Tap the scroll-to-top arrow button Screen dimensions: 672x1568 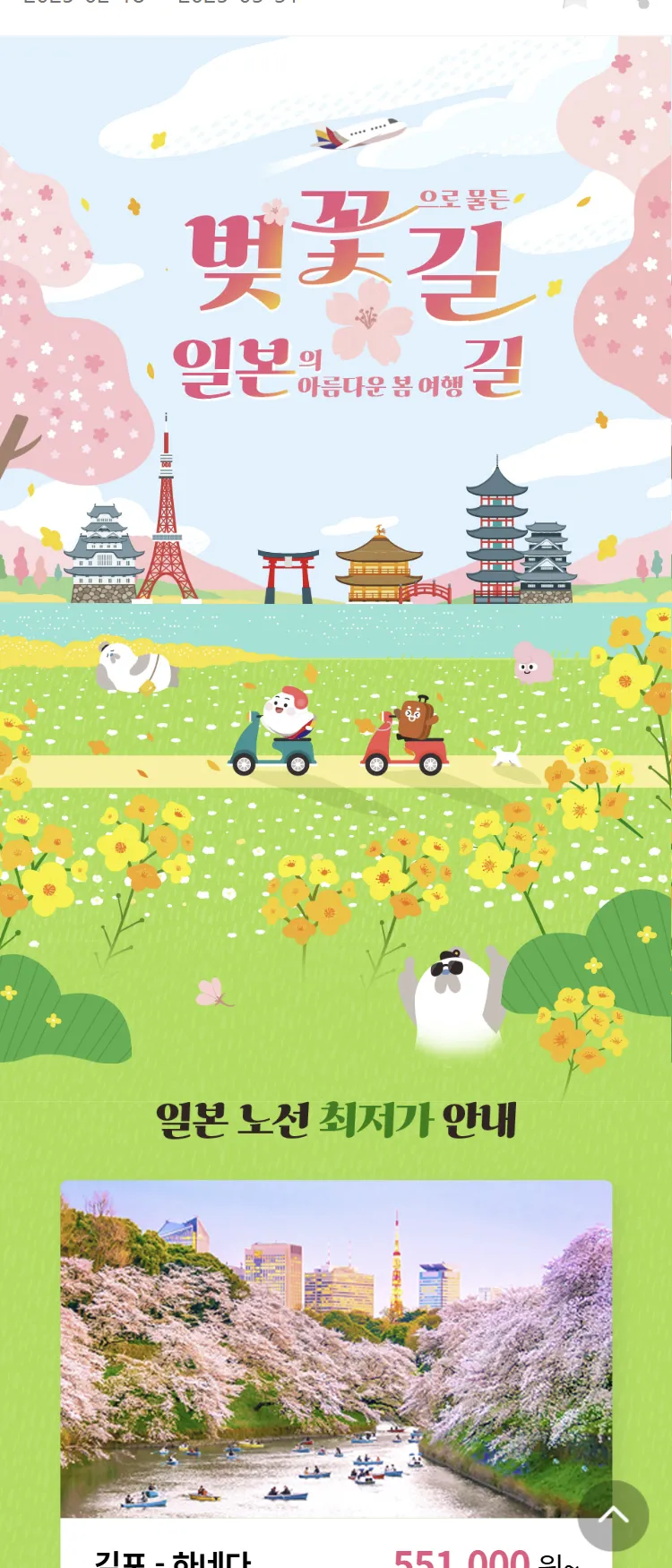[613, 1515]
